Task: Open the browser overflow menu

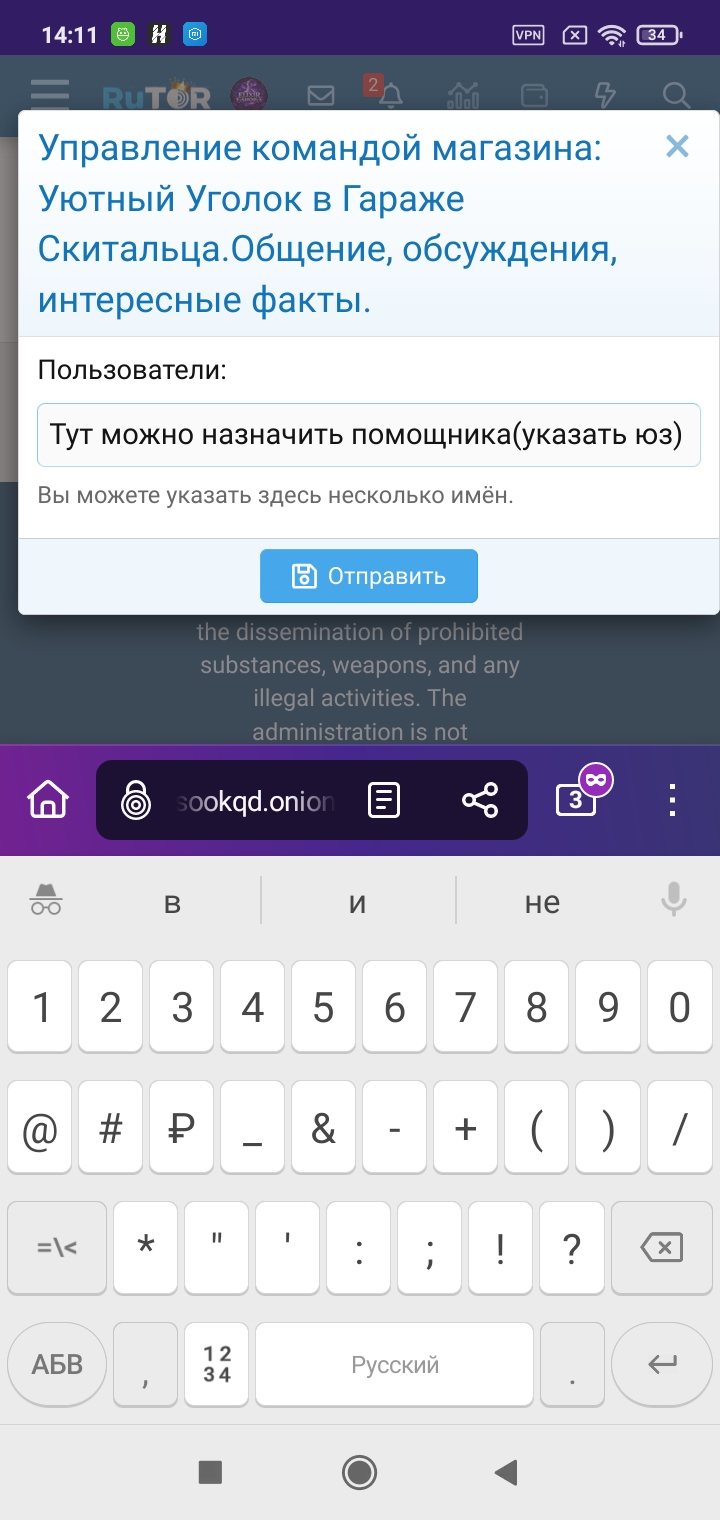Action: pos(672,800)
